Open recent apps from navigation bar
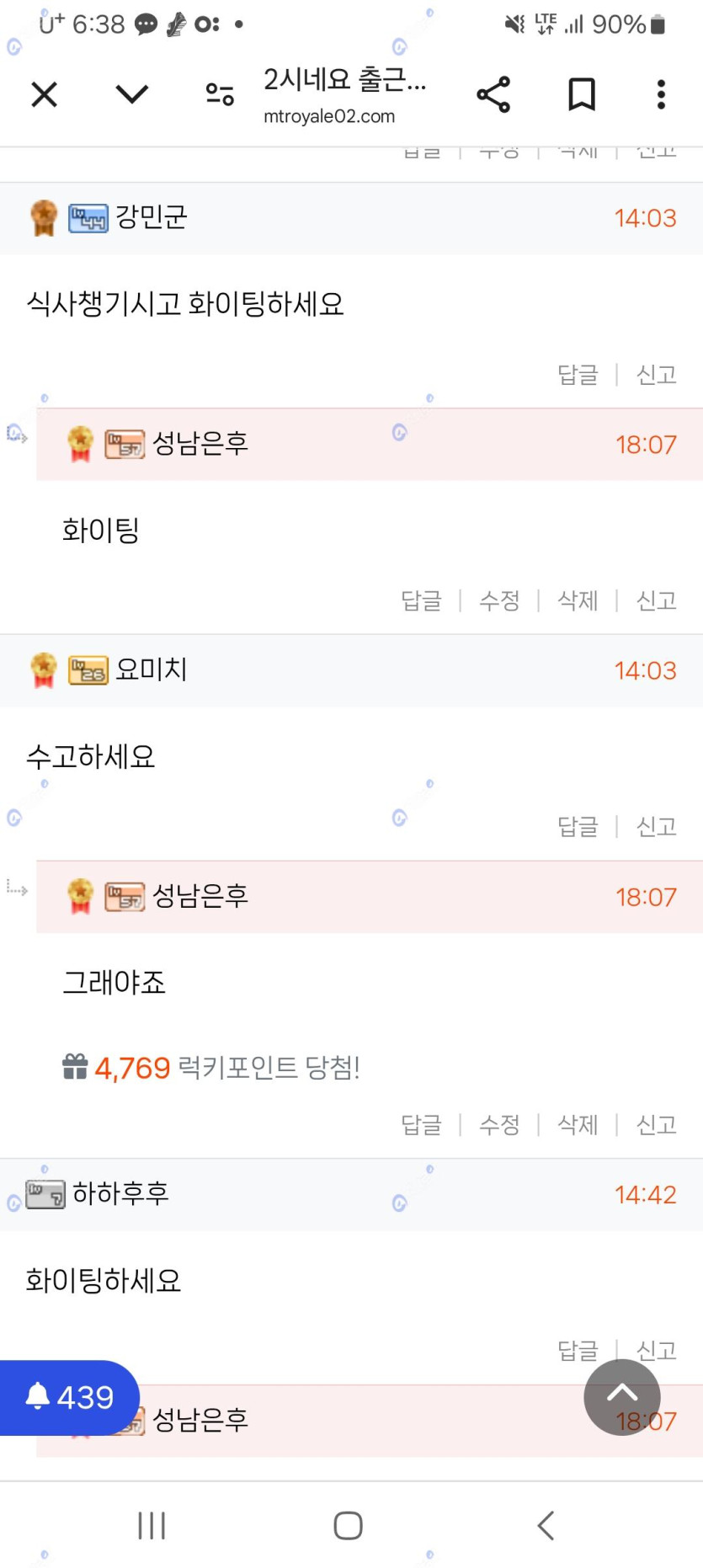703x1568 pixels. (x=152, y=1525)
